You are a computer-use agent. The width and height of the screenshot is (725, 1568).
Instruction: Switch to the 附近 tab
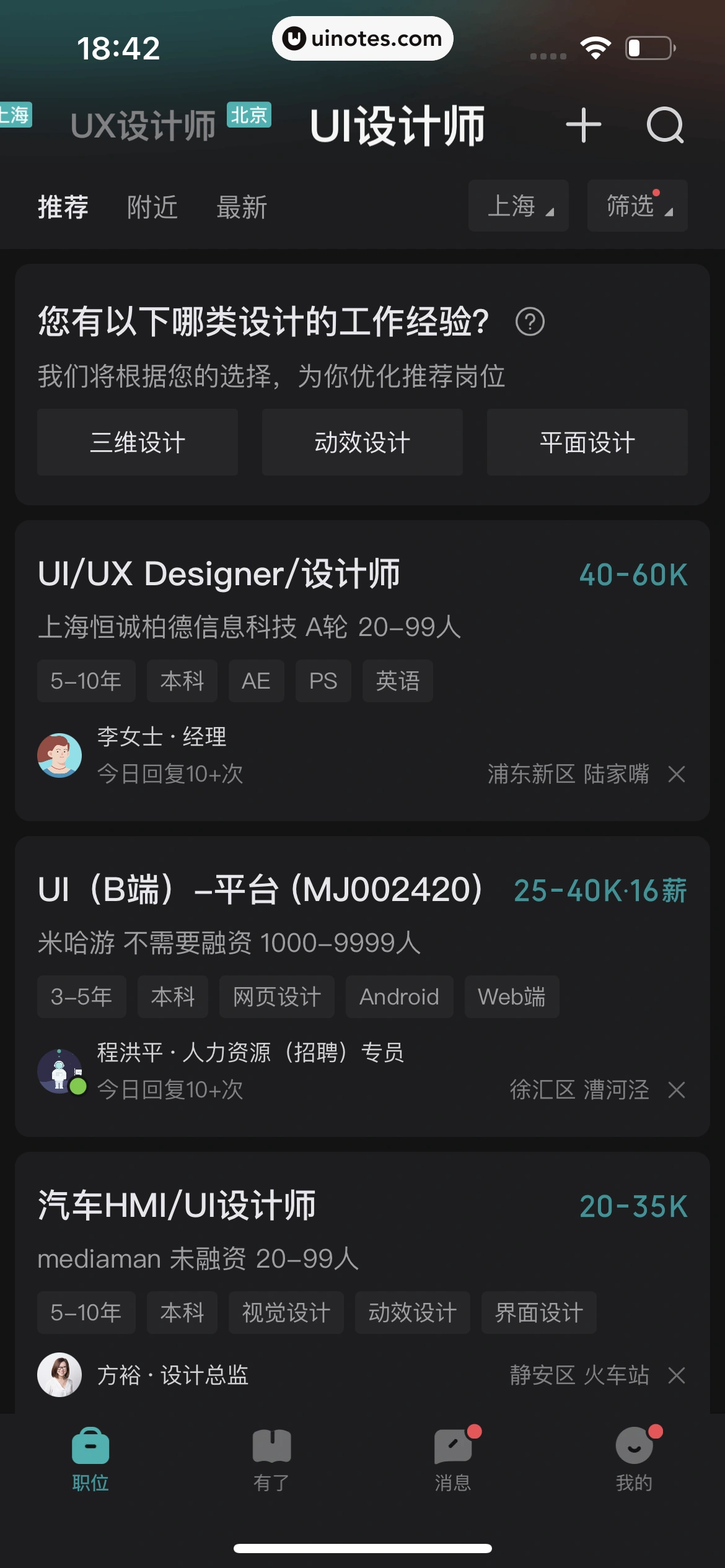[152, 207]
